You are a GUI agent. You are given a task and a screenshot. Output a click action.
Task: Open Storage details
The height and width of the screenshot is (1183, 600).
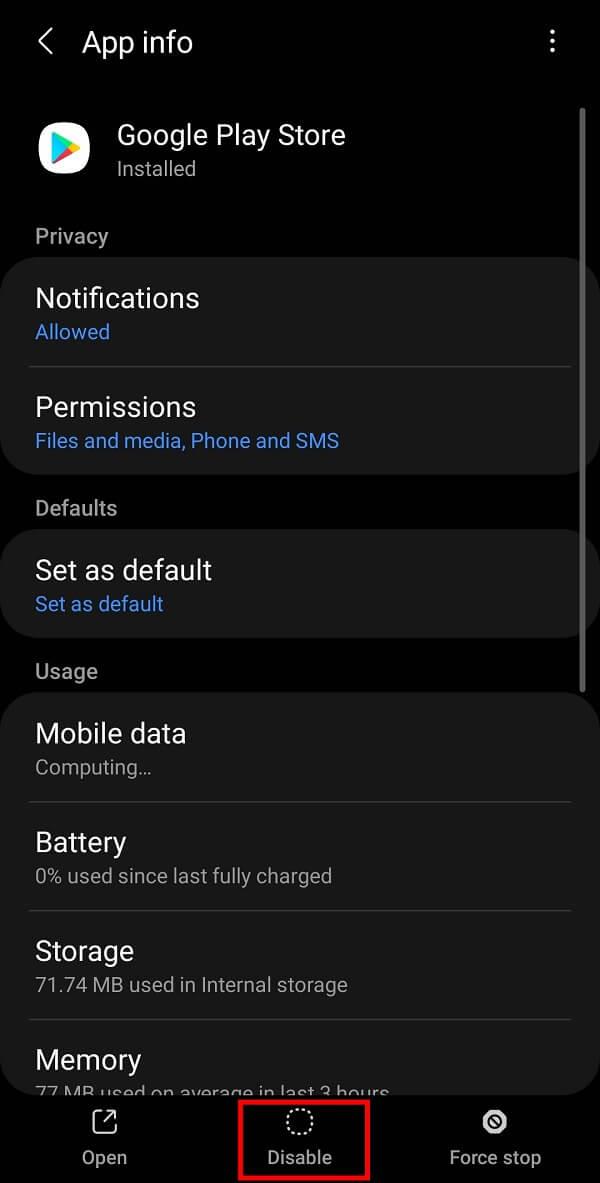click(300, 966)
